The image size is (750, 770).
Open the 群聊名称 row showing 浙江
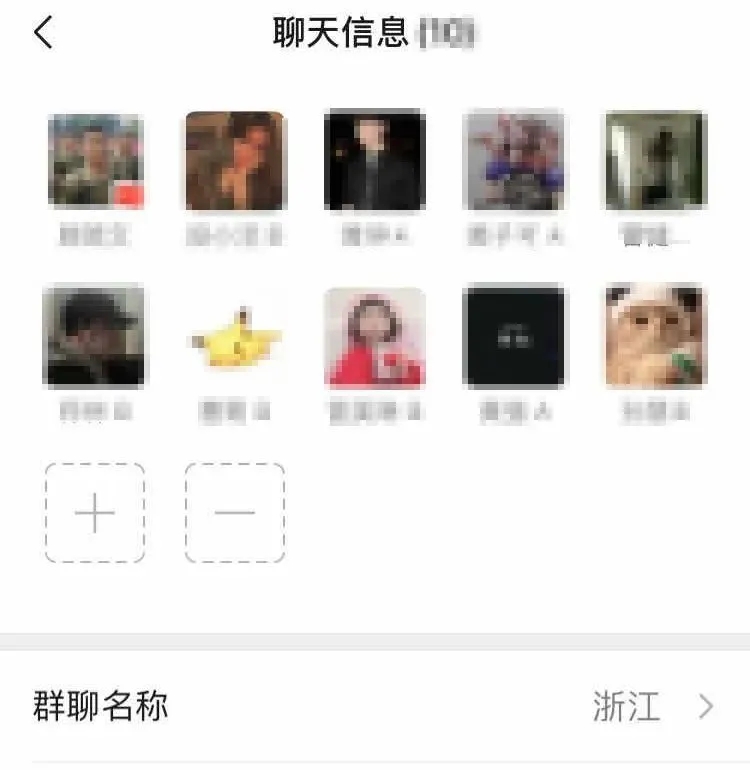coord(375,707)
